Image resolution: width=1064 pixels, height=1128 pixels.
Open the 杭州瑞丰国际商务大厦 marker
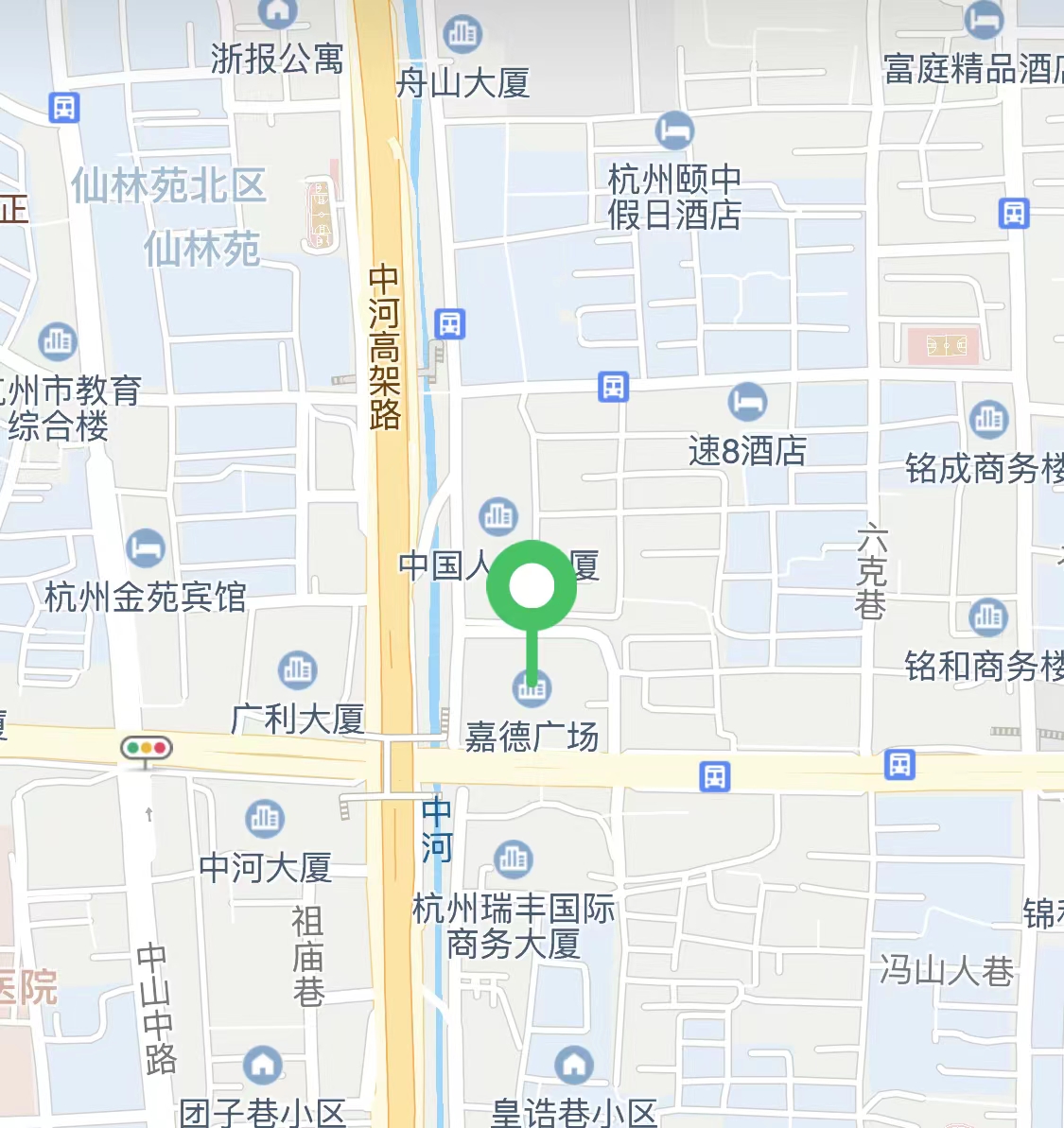[514, 859]
